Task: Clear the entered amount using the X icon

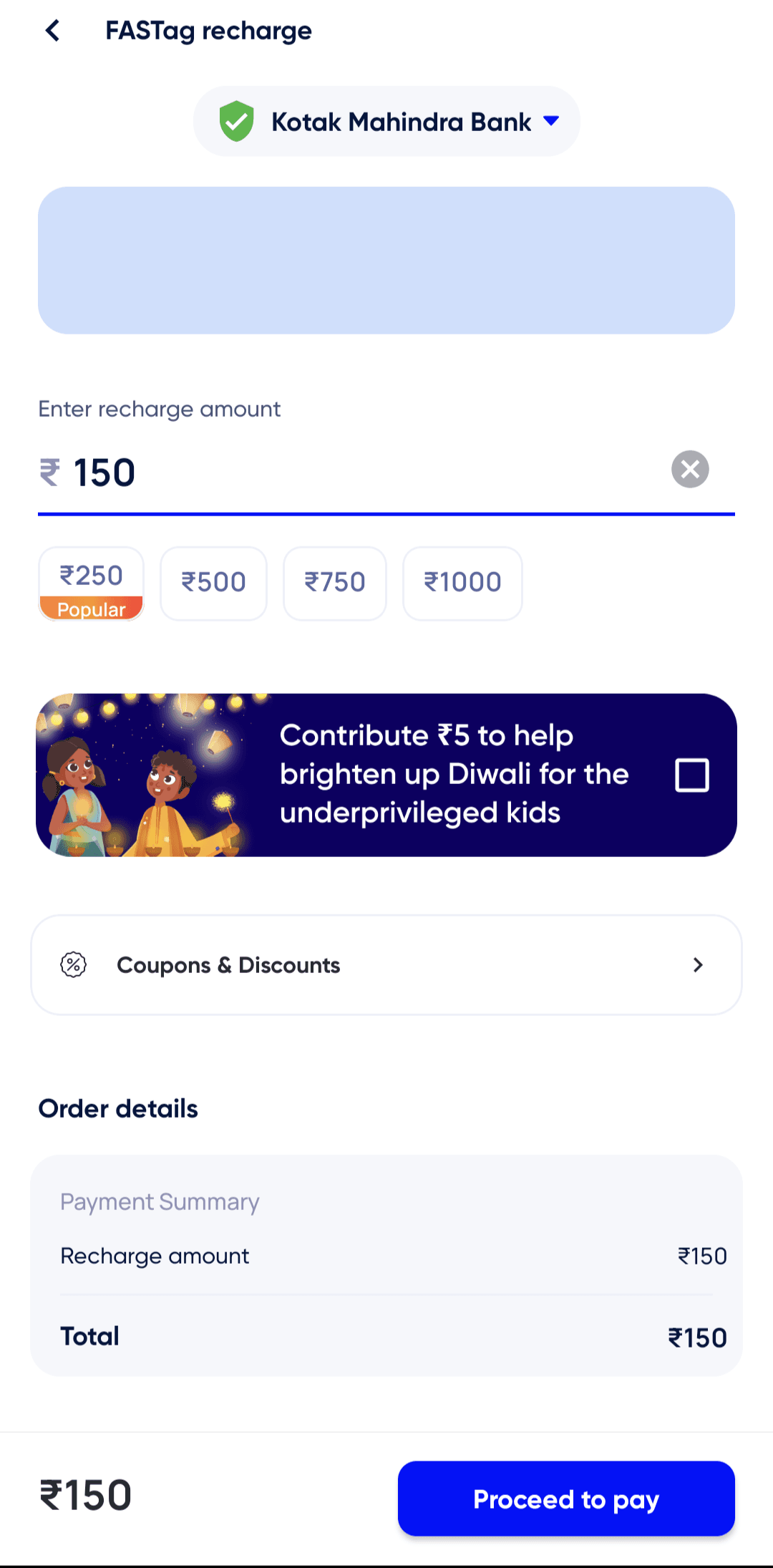Action: pyautogui.click(x=689, y=470)
